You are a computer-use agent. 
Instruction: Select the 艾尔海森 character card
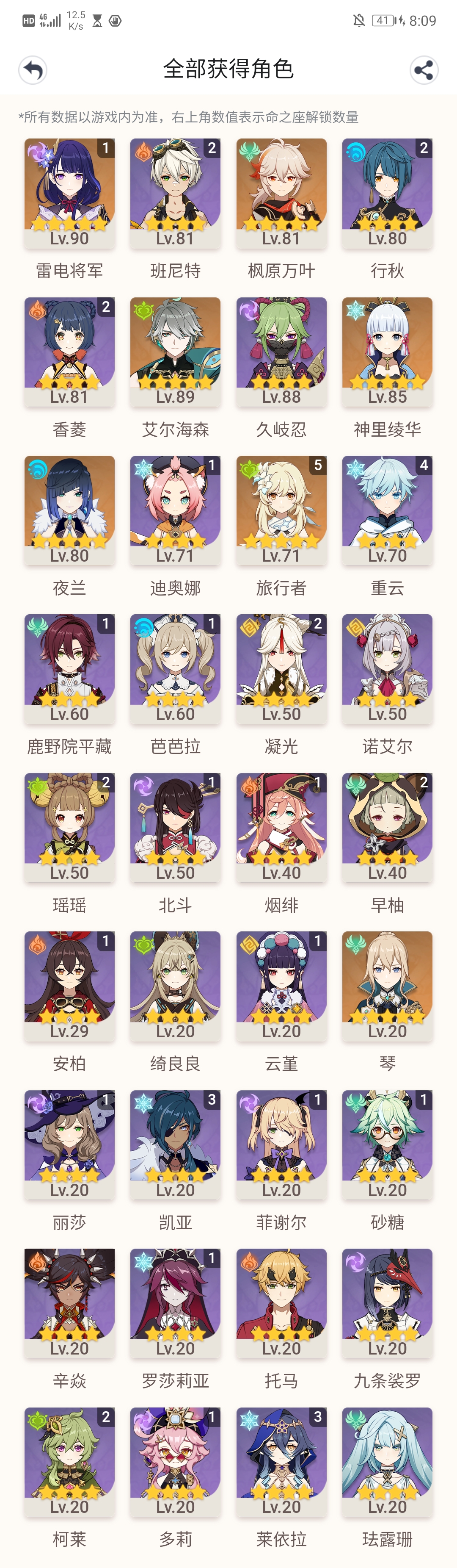[x=175, y=351]
